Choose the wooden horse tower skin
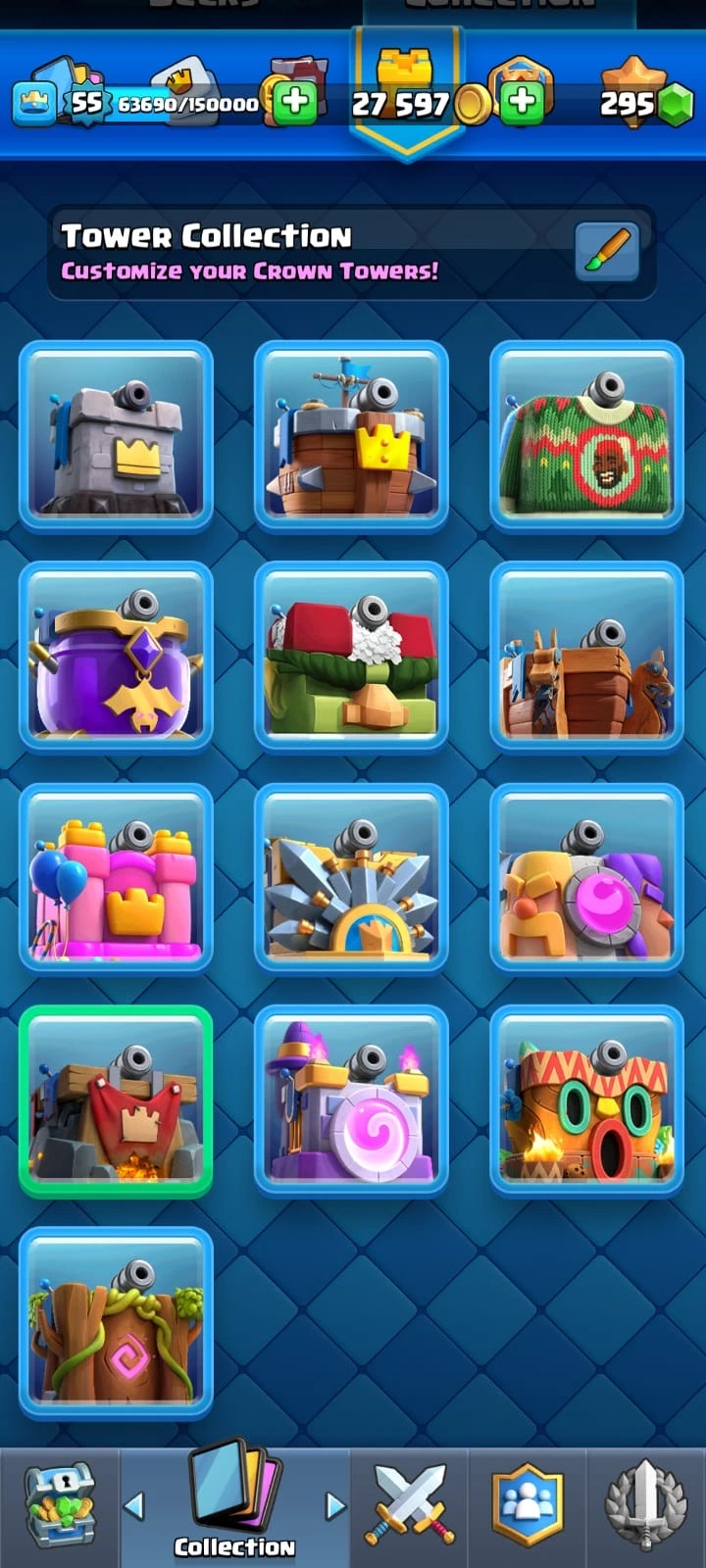 tap(586, 658)
